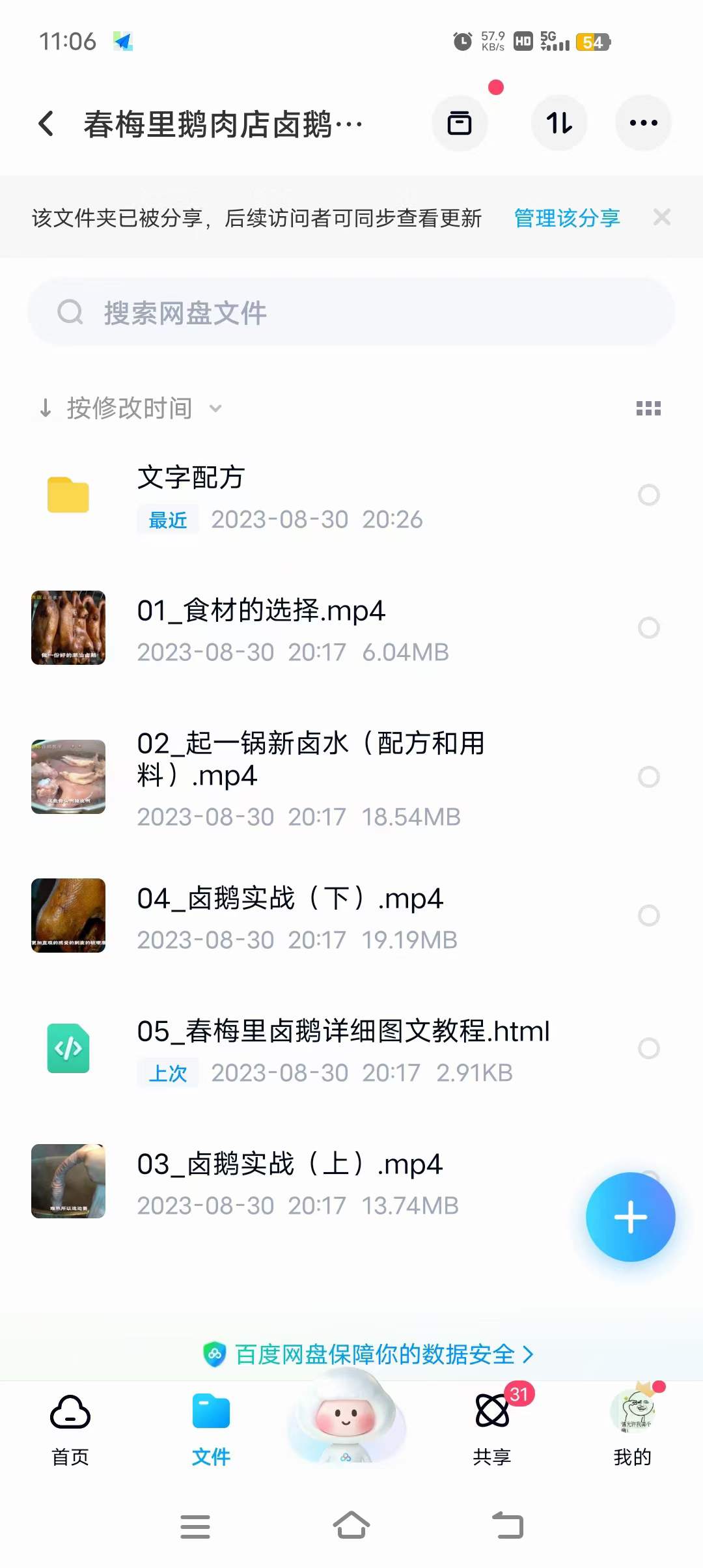Screen dimensions: 703x1568
Task: Open the more options menu icon
Action: 643,123
